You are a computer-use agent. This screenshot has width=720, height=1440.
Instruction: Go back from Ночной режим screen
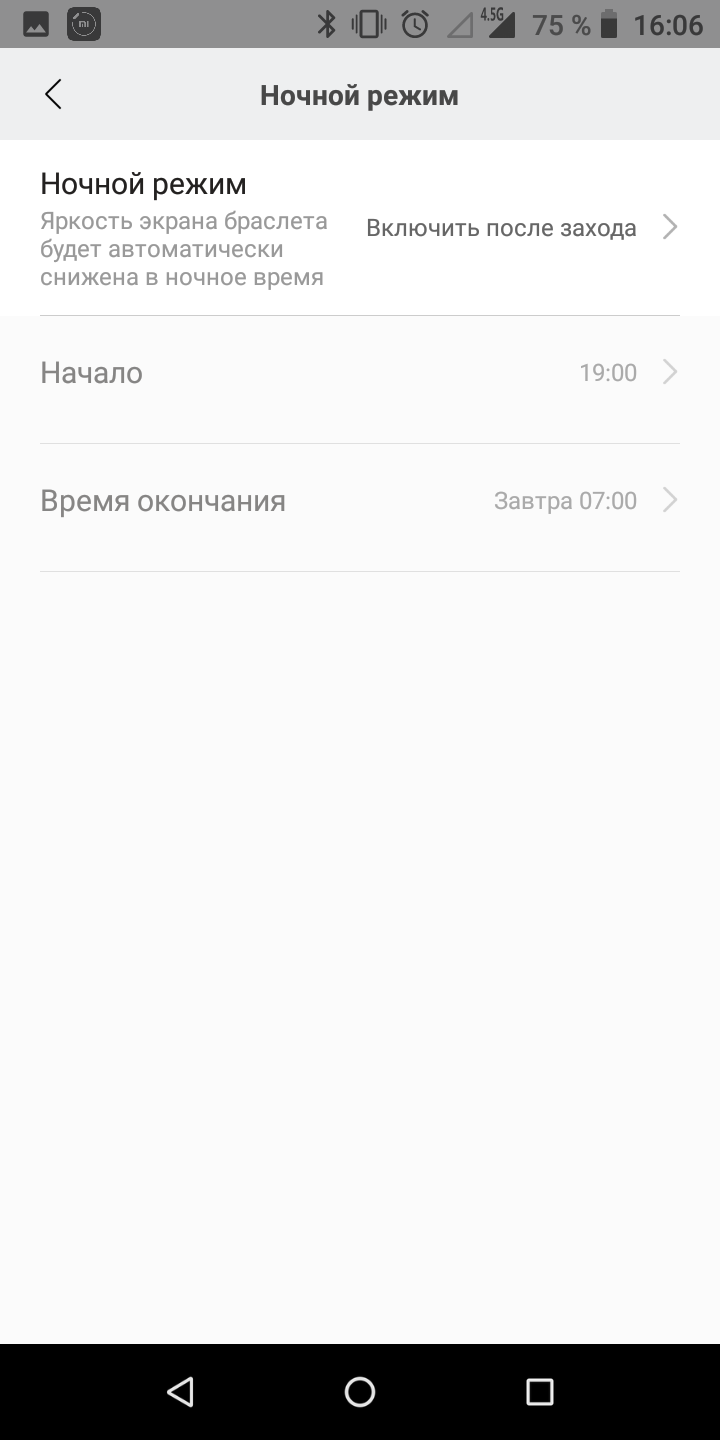tap(53, 95)
